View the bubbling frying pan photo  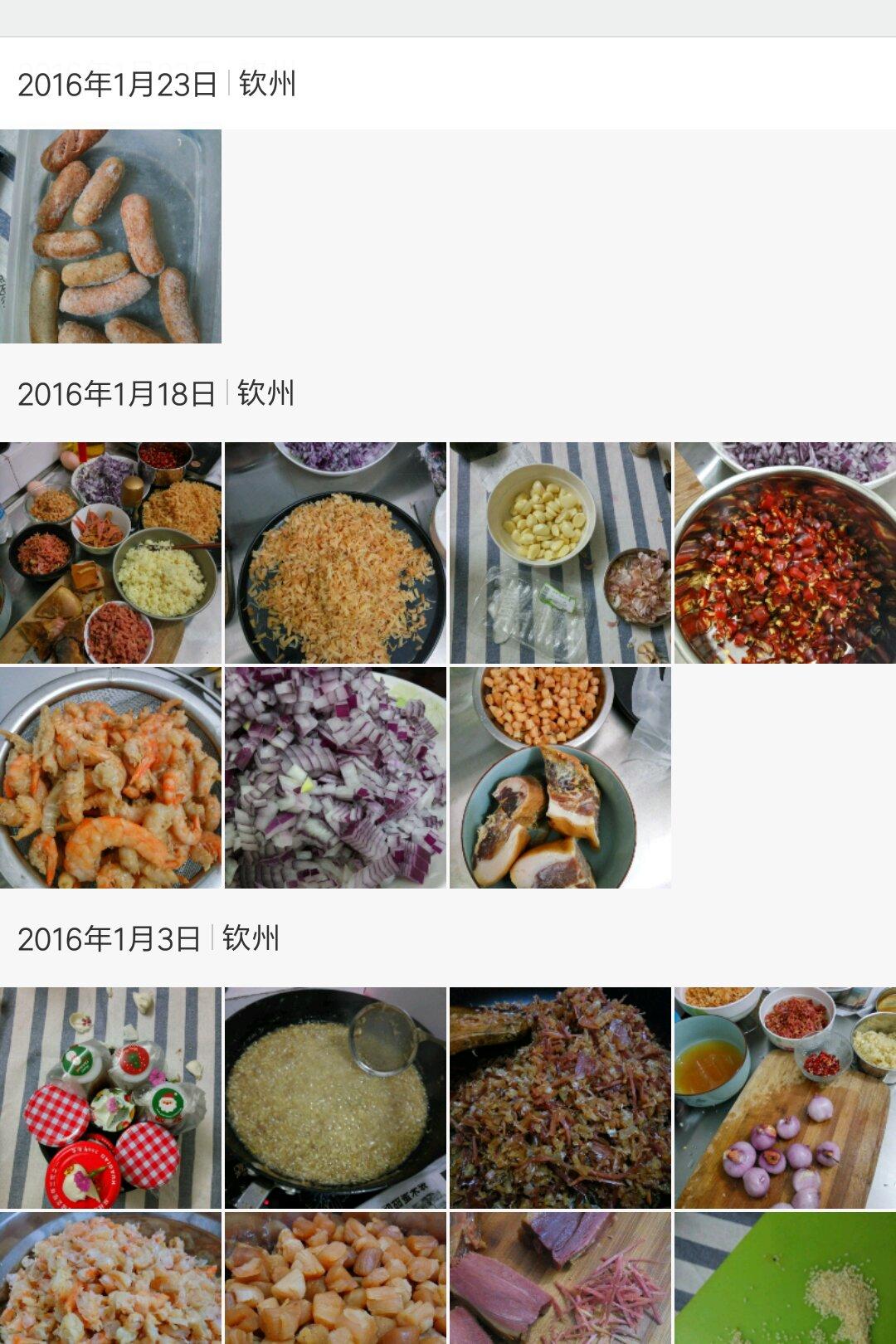pos(335,1098)
